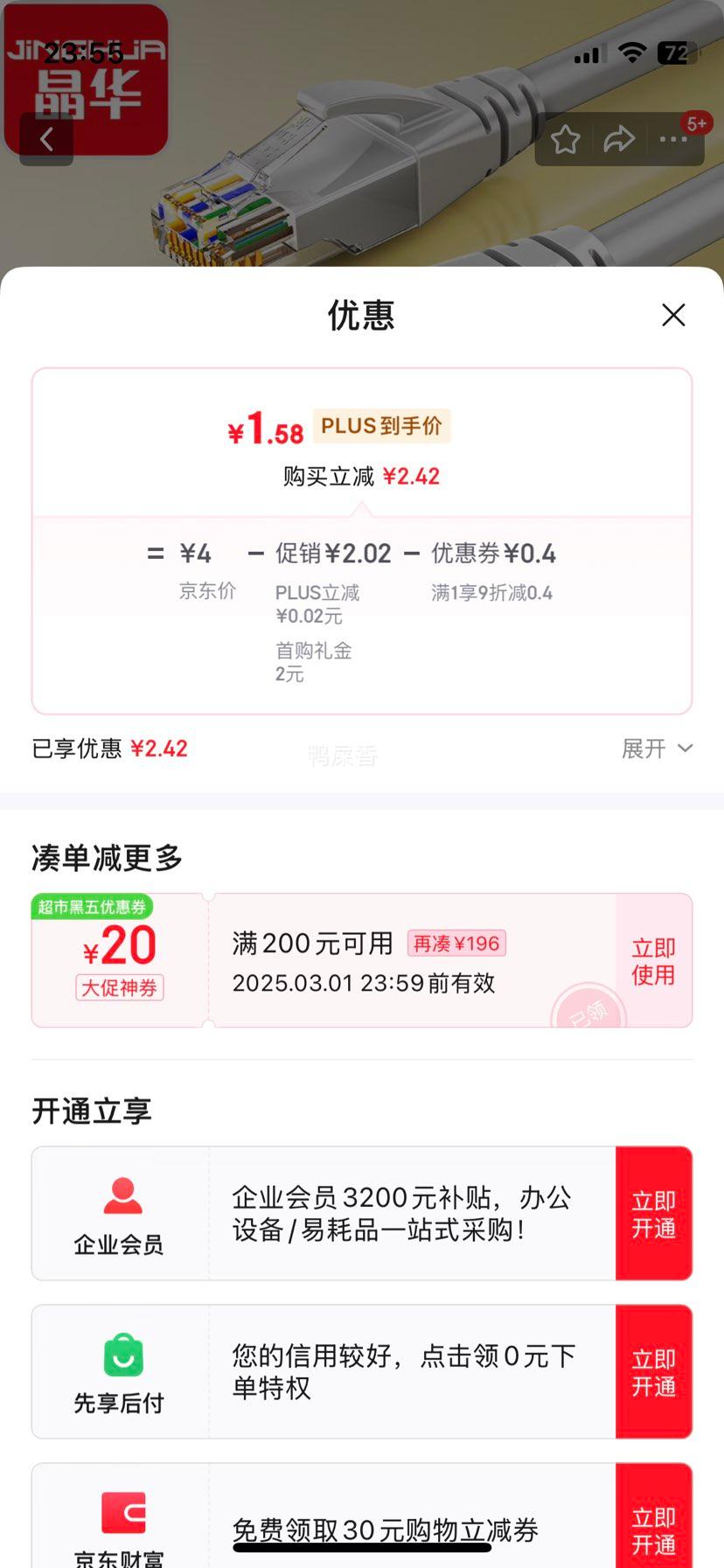
Task: Tap the more options icon with 5+ badge
Action: tap(674, 138)
